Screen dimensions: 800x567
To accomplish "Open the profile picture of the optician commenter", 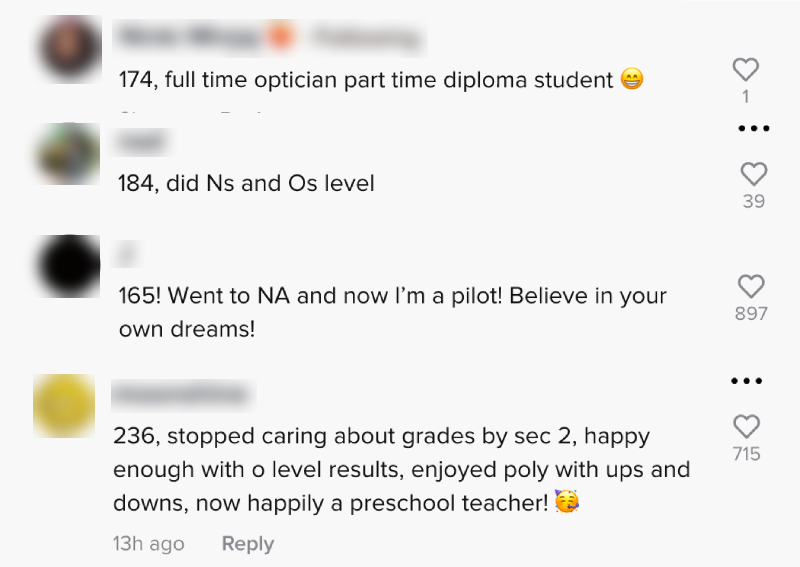I will (x=68, y=50).
